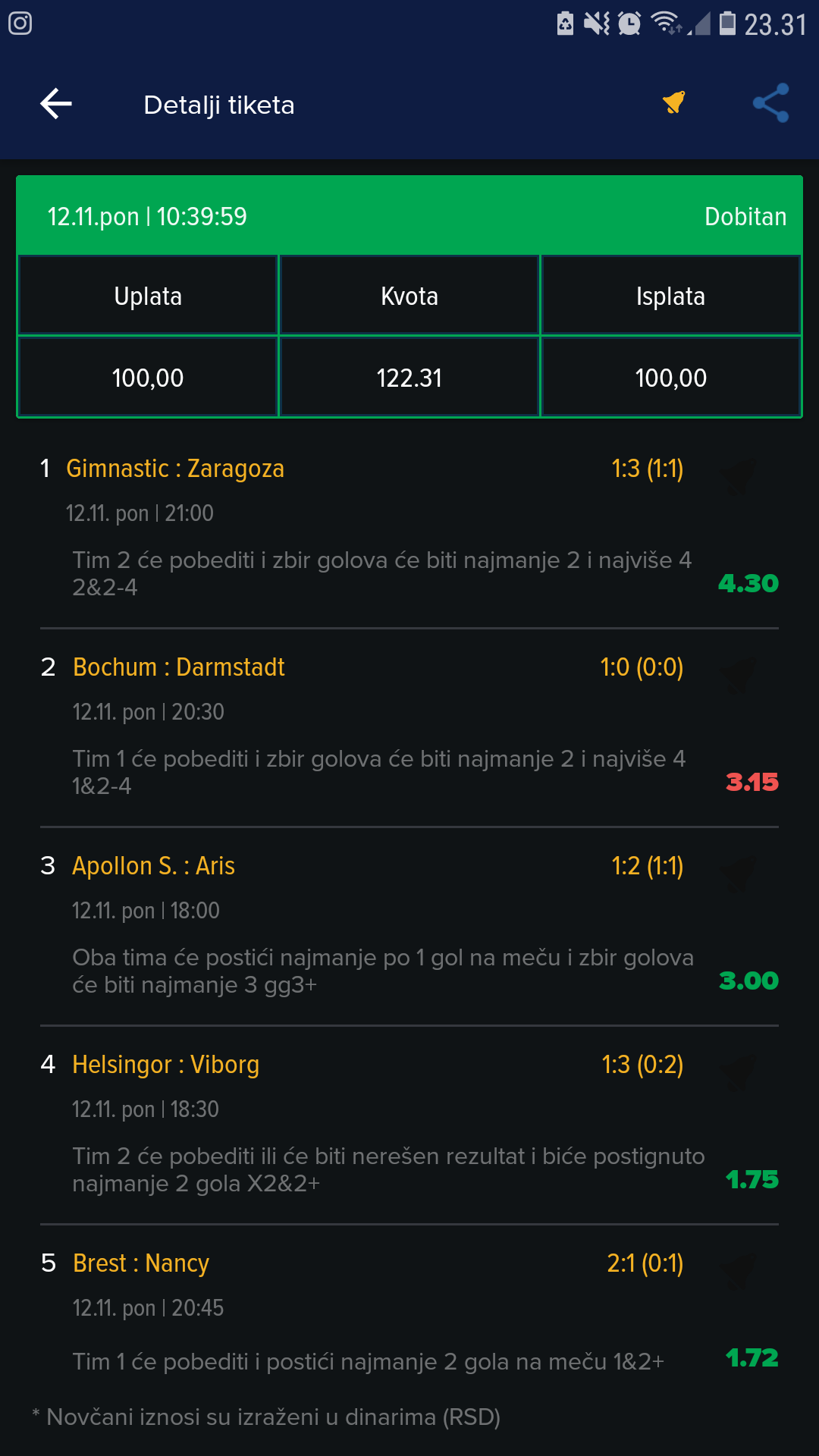The width and height of the screenshot is (819, 1456).
Task: Toggle bell for Gimnastic : Zaragoza match
Action: (739, 476)
